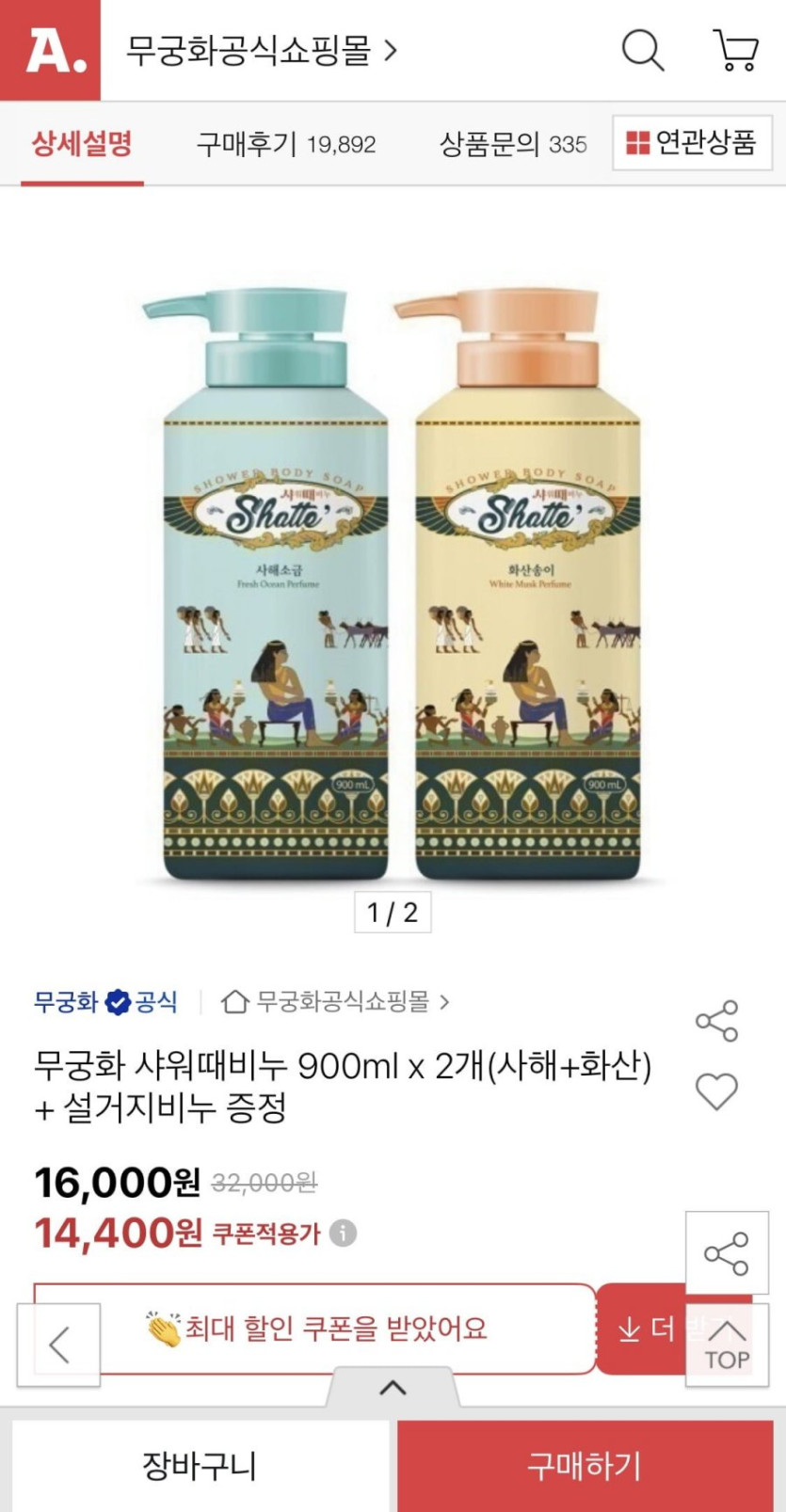Tap the 연관상품 button
Screen dimensions: 786x1512
692,143
